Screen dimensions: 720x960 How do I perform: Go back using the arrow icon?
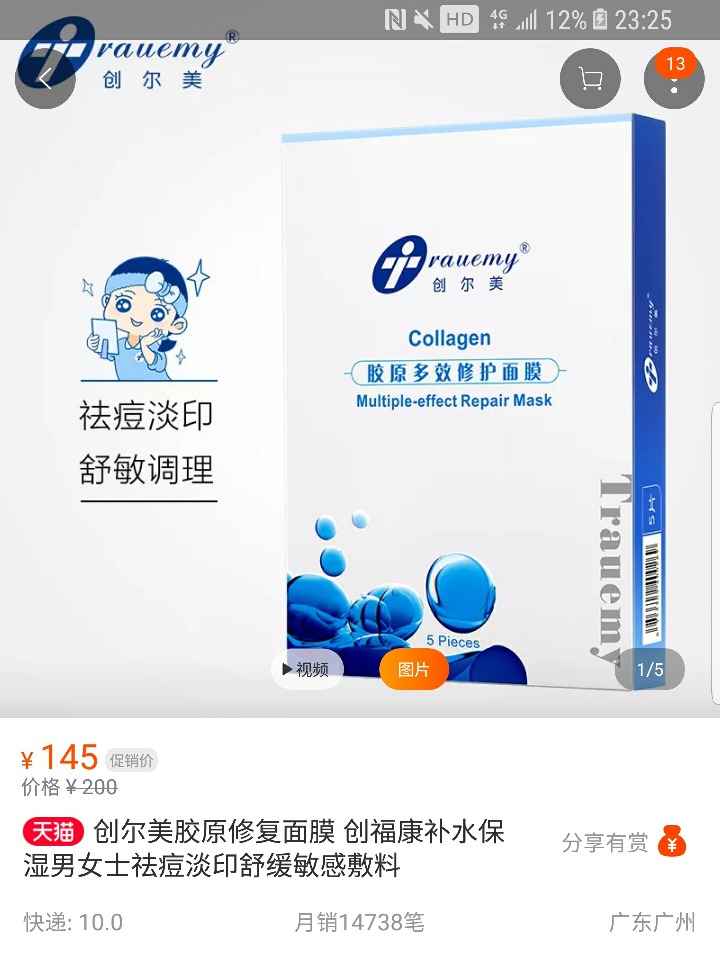coord(45,79)
